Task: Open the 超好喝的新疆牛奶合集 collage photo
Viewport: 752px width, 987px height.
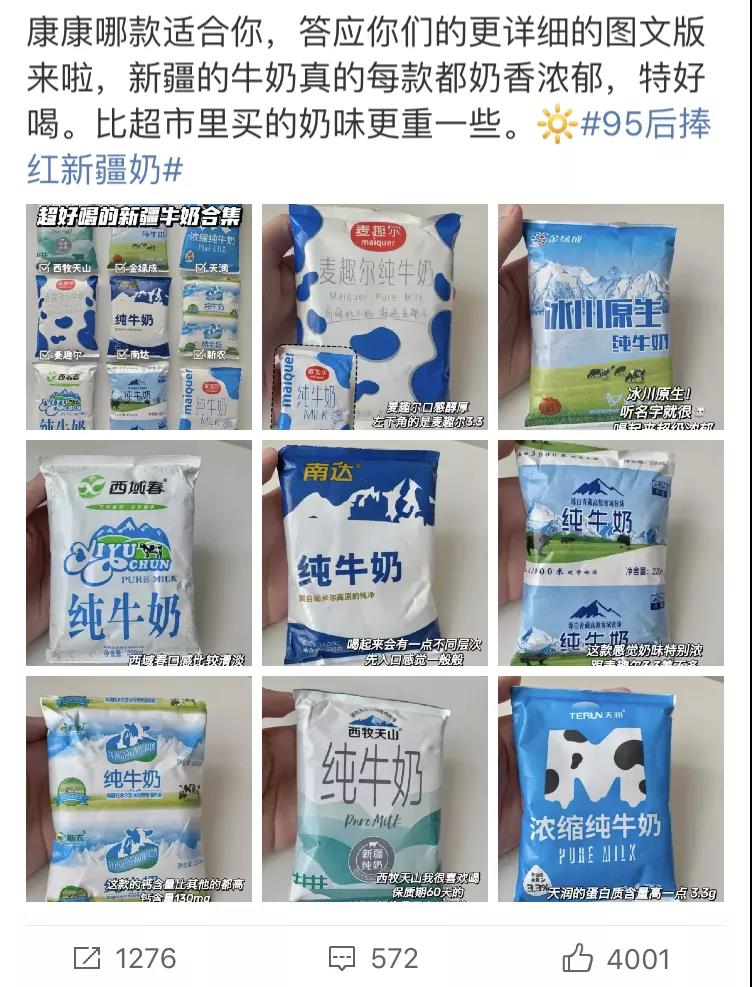Action: click(x=139, y=317)
